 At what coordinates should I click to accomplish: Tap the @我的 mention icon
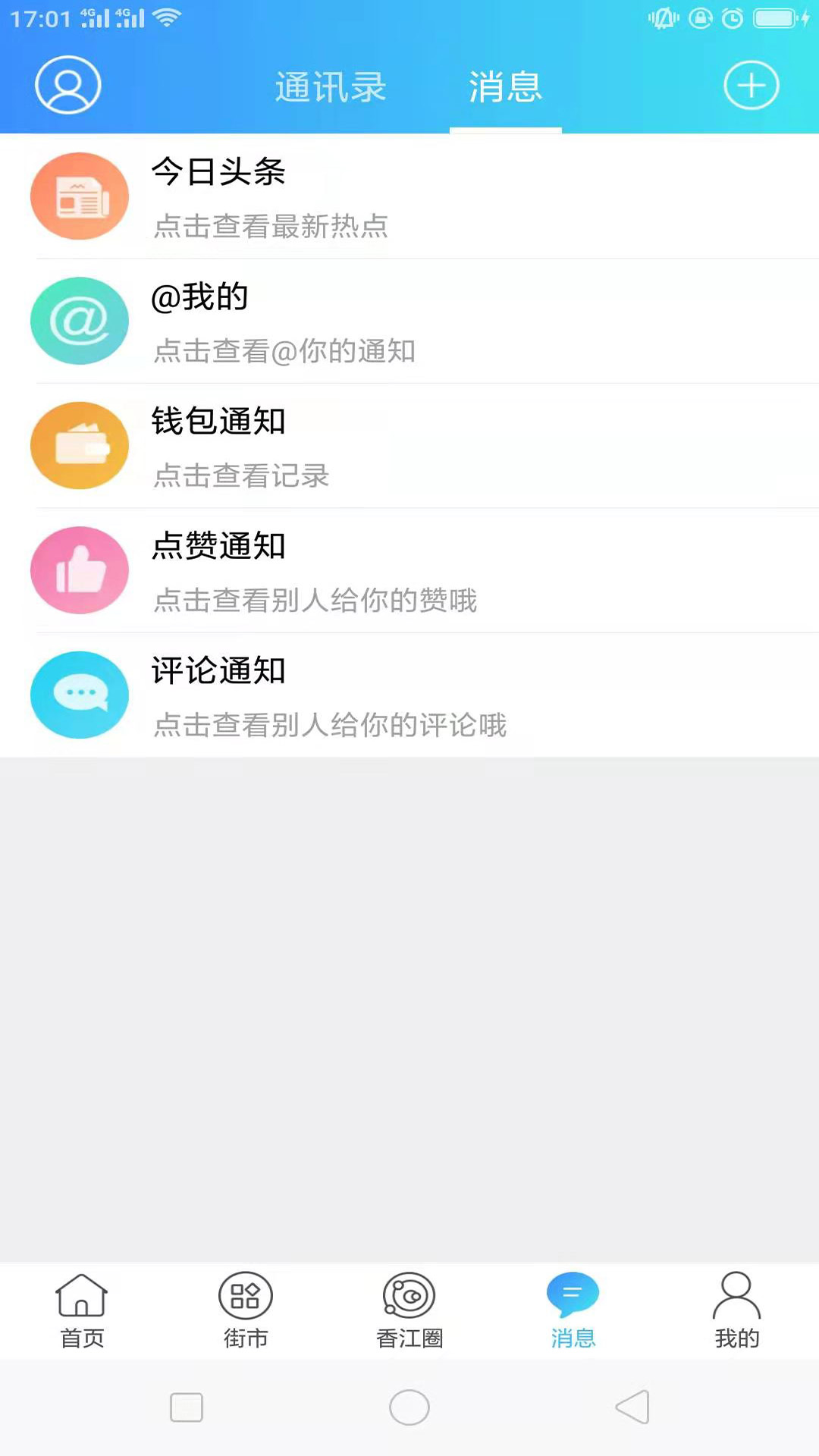pyautogui.click(x=80, y=320)
